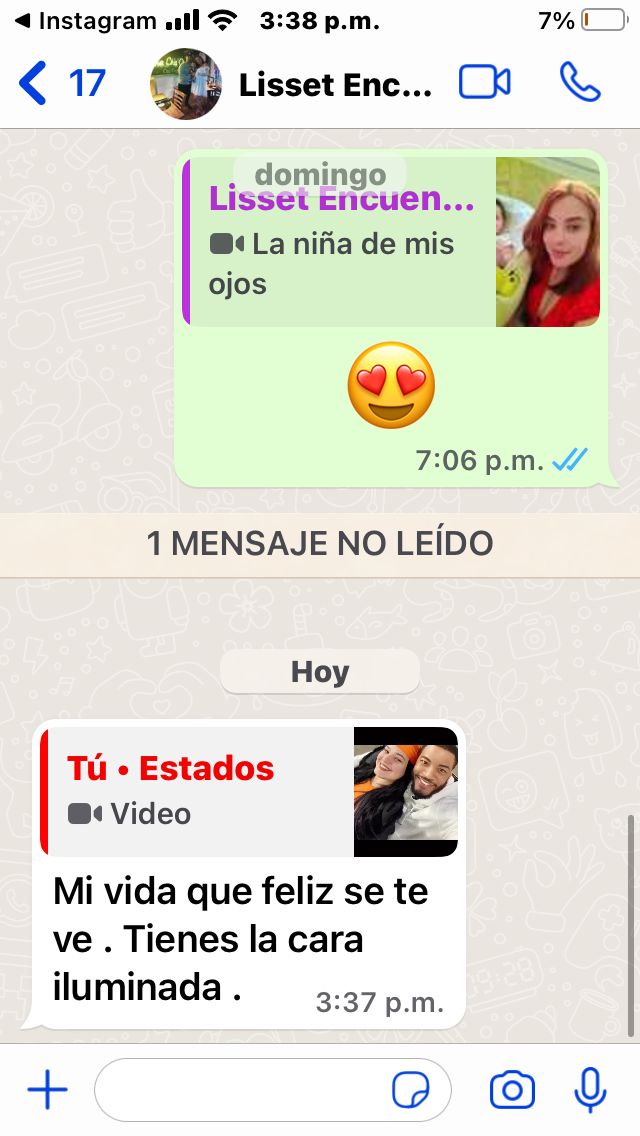
Task: Open the quoted "La niña de mis ojos" status
Action: tap(392, 242)
